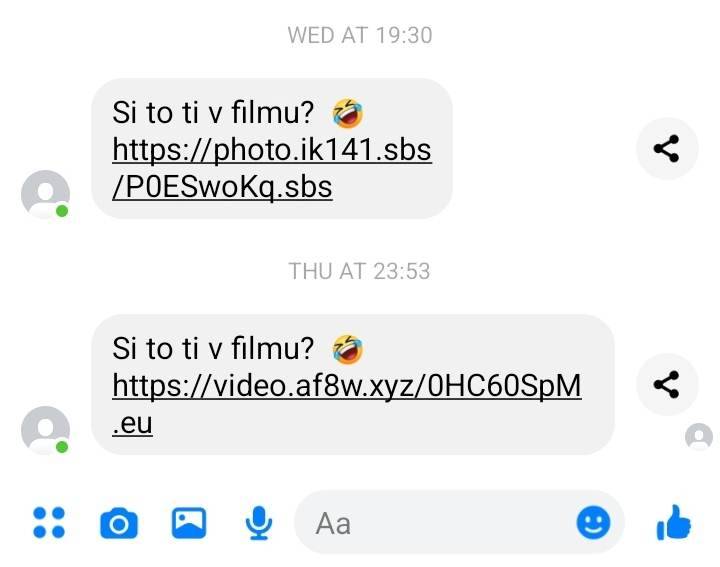This screenshot has height=567, width=720.
Task: Share the Wednesday 19:30 message
Action: 666,149
